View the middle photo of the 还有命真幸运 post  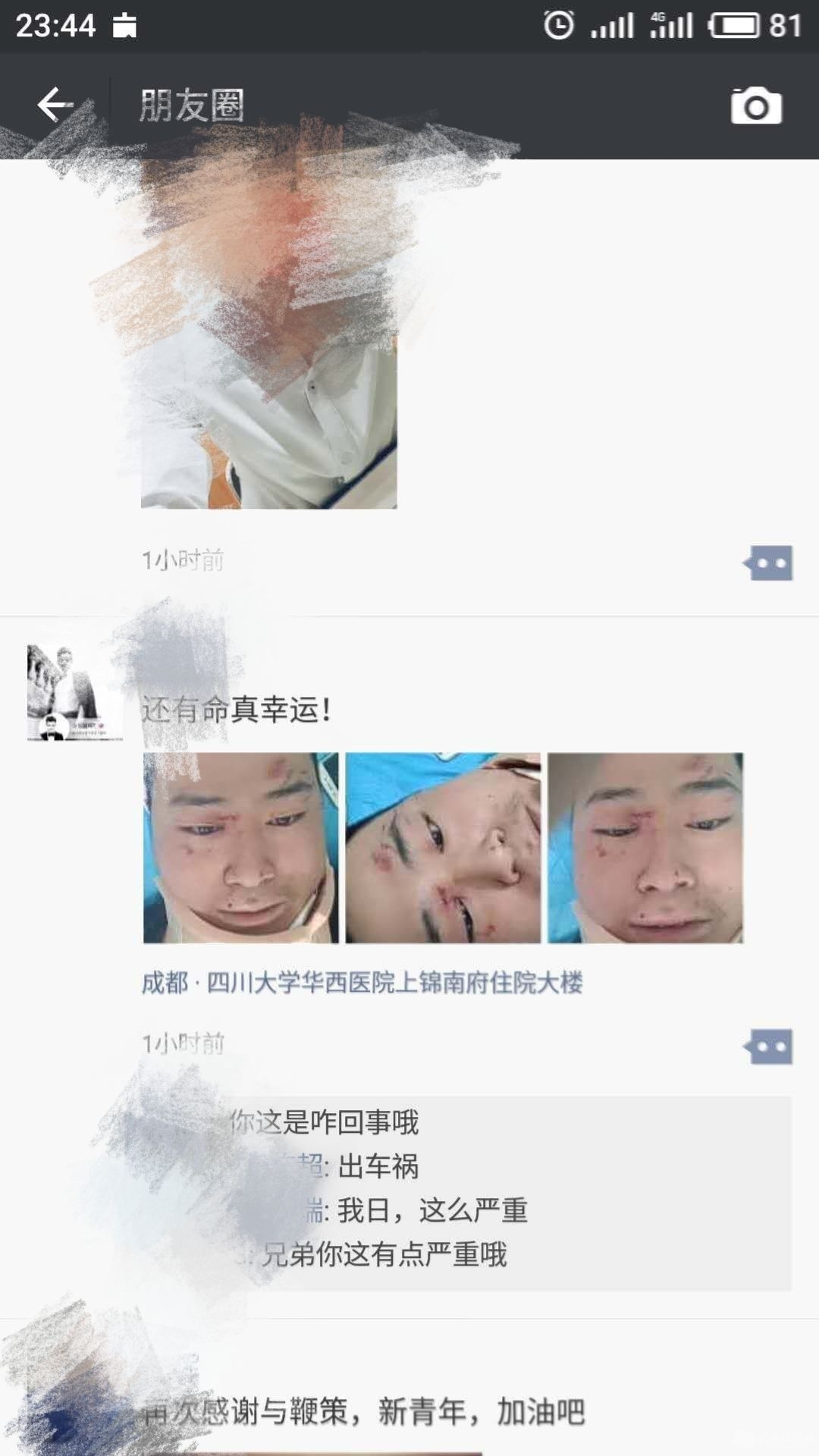pos(443,848)
